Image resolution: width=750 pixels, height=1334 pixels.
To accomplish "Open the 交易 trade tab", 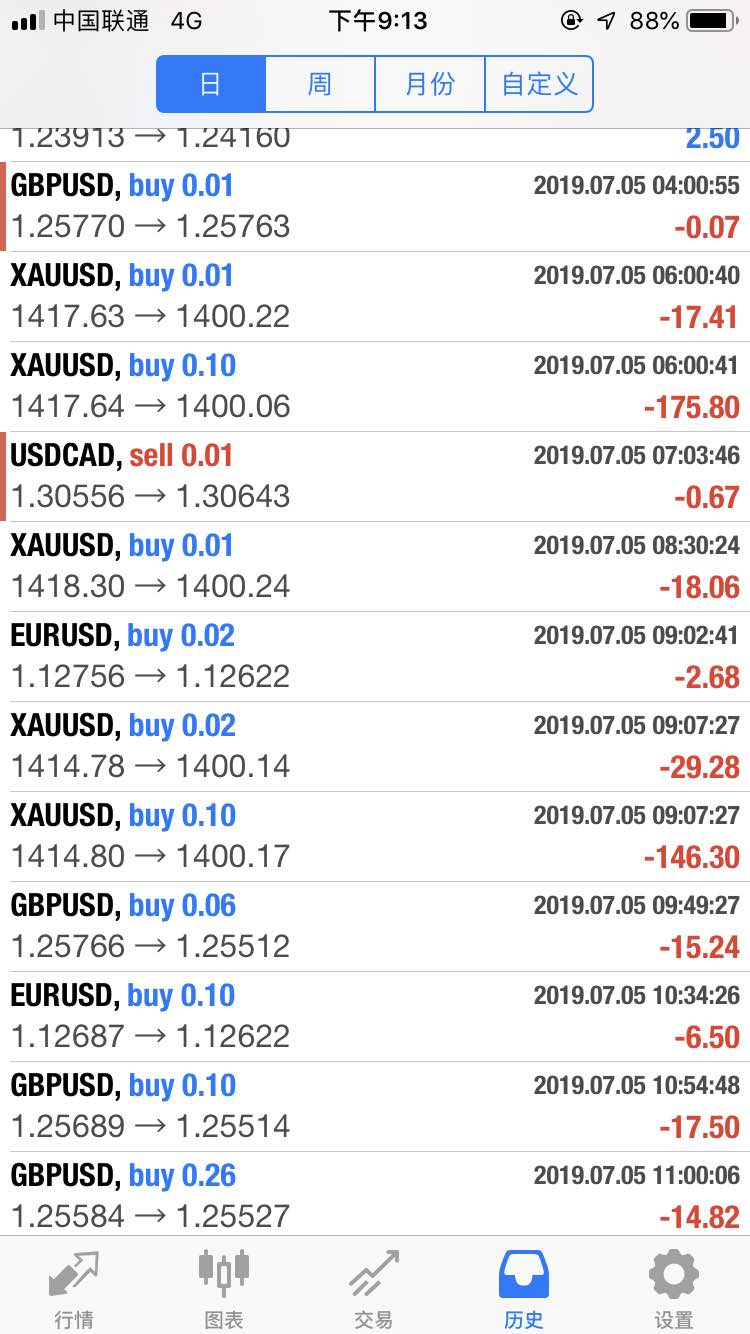I will click(374, 1287).
